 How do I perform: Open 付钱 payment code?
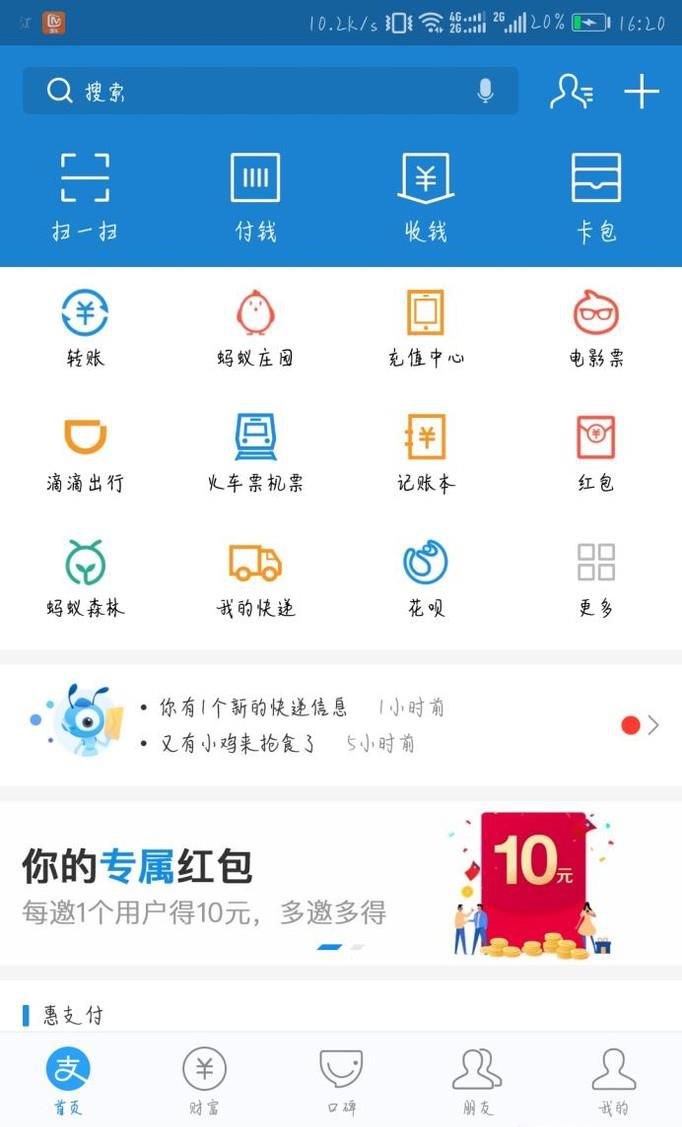(x=255, y=196)
